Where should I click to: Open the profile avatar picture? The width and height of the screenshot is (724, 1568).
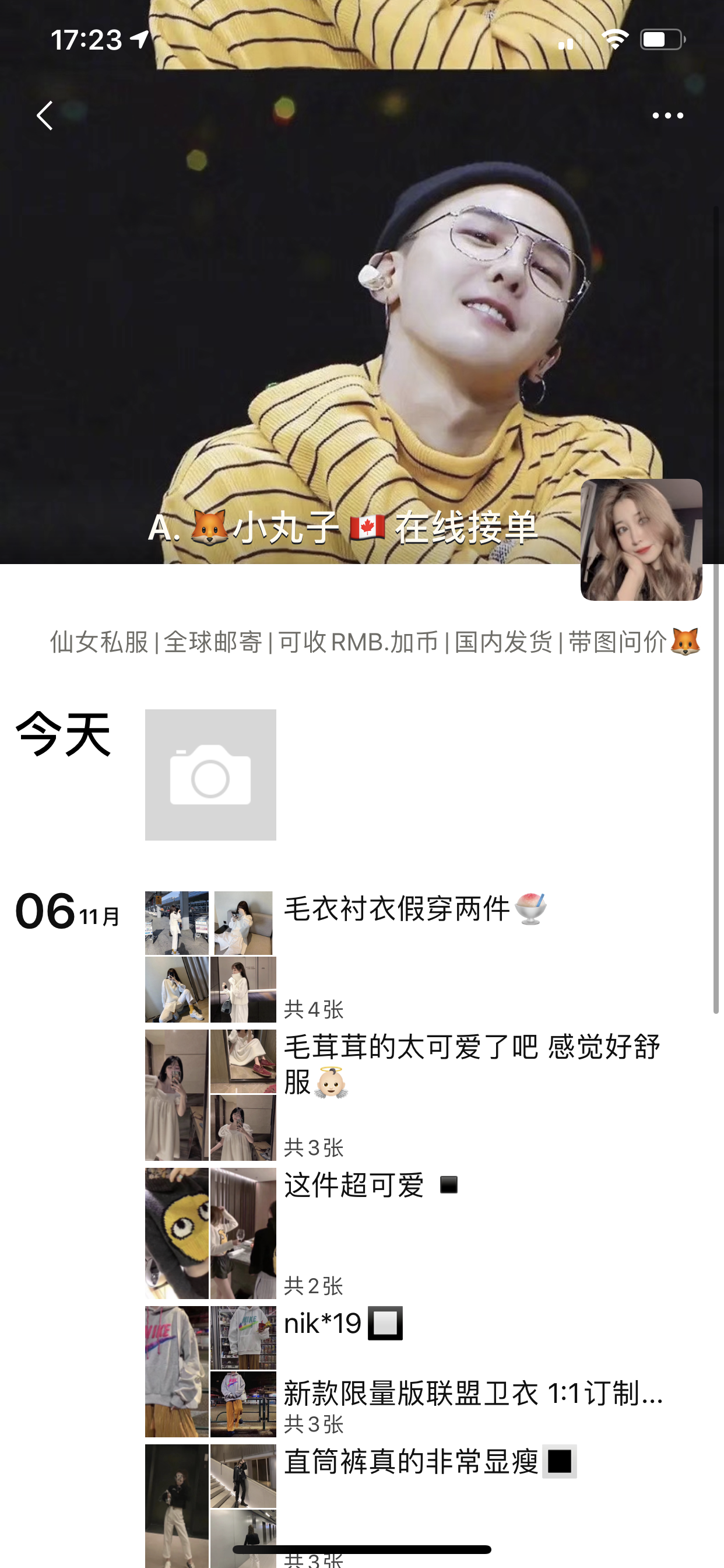point(641,540)
